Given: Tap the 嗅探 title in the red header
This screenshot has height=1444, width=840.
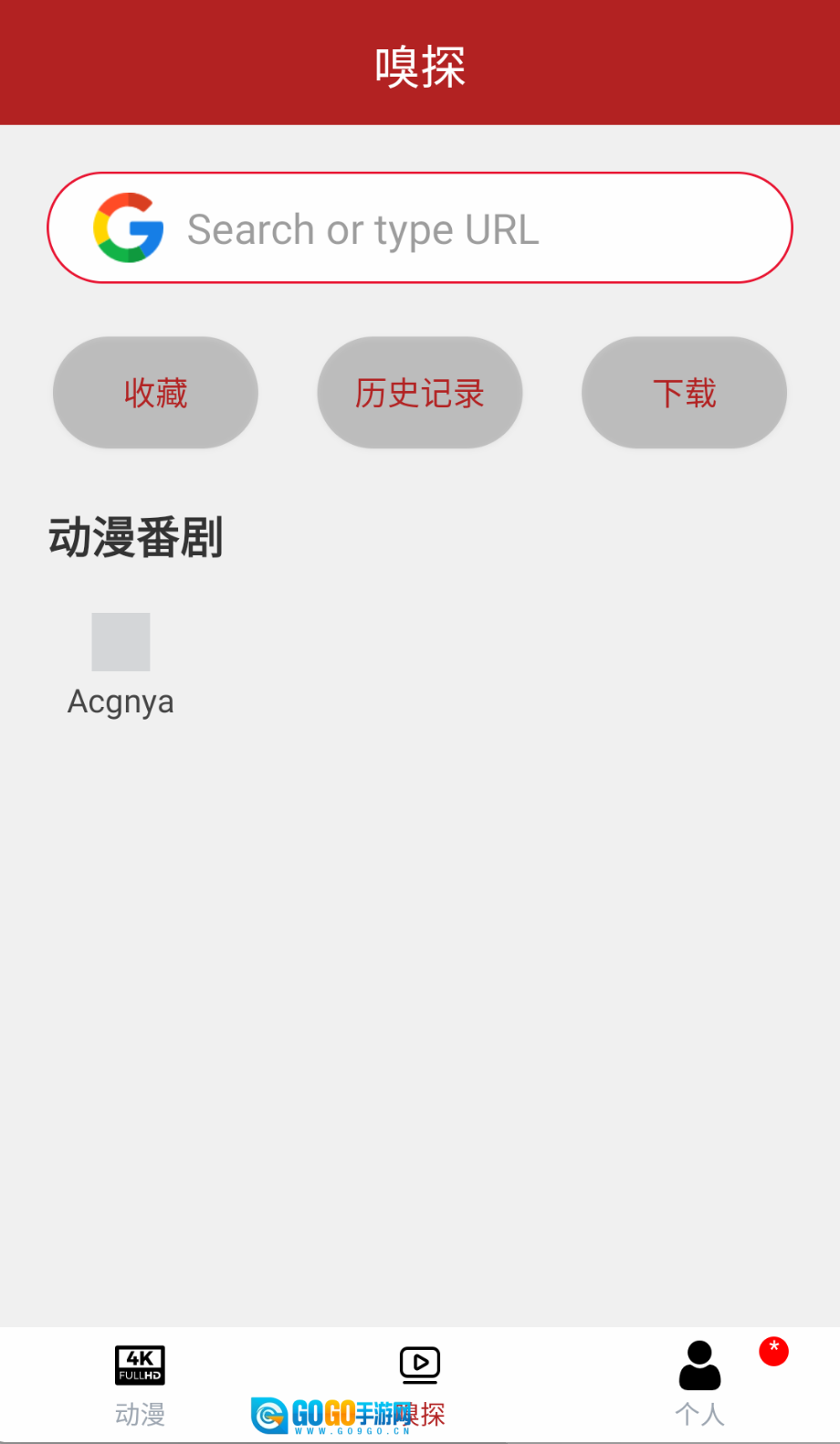Looking at the screenshot, I should pyautogui.click(x=419, y=65).
